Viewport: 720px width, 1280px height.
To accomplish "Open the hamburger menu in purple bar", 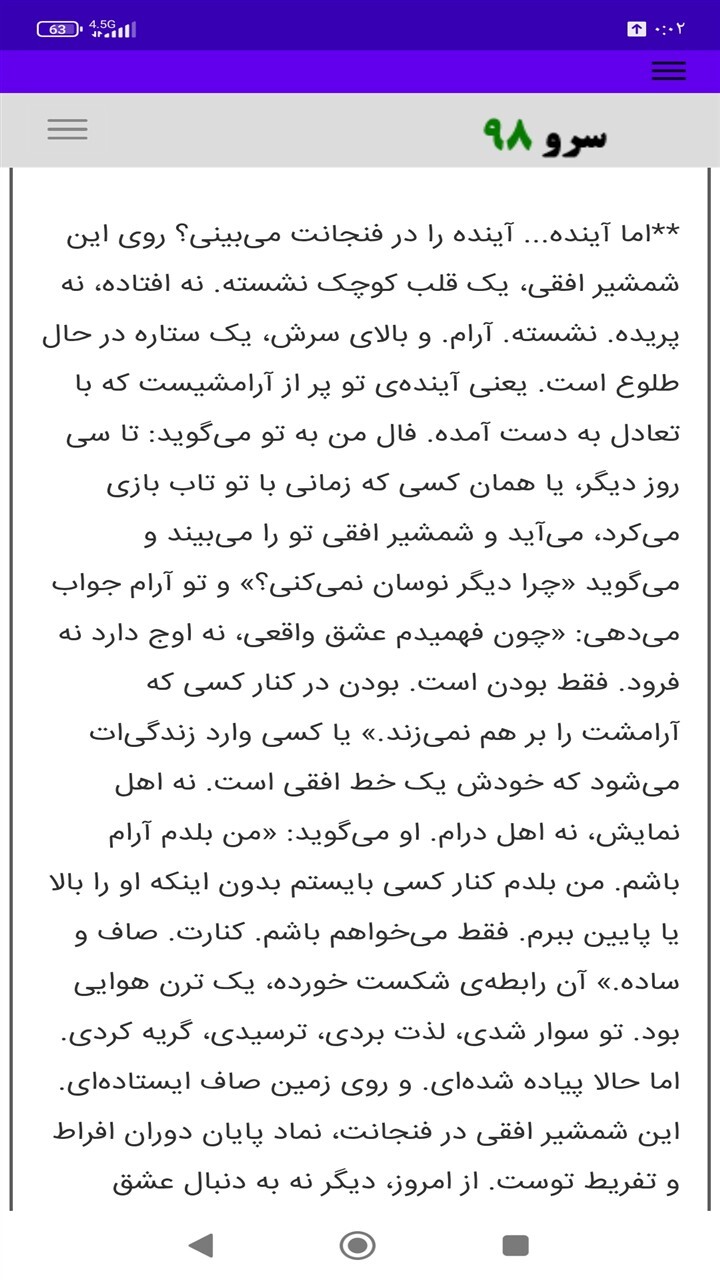I will [x=668, y=71].
